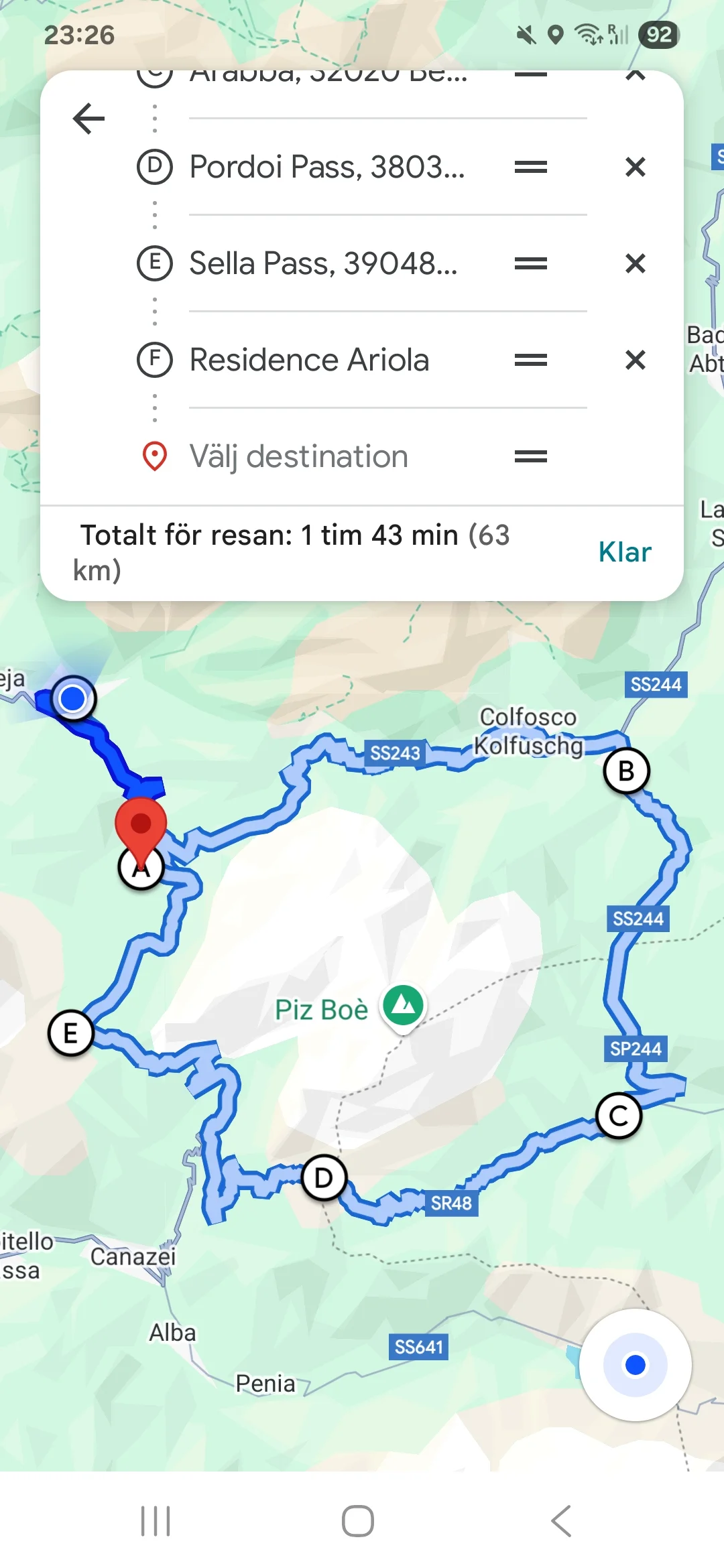
Task: Remove the Pordoi Pass stop
Action: point(635,167)
